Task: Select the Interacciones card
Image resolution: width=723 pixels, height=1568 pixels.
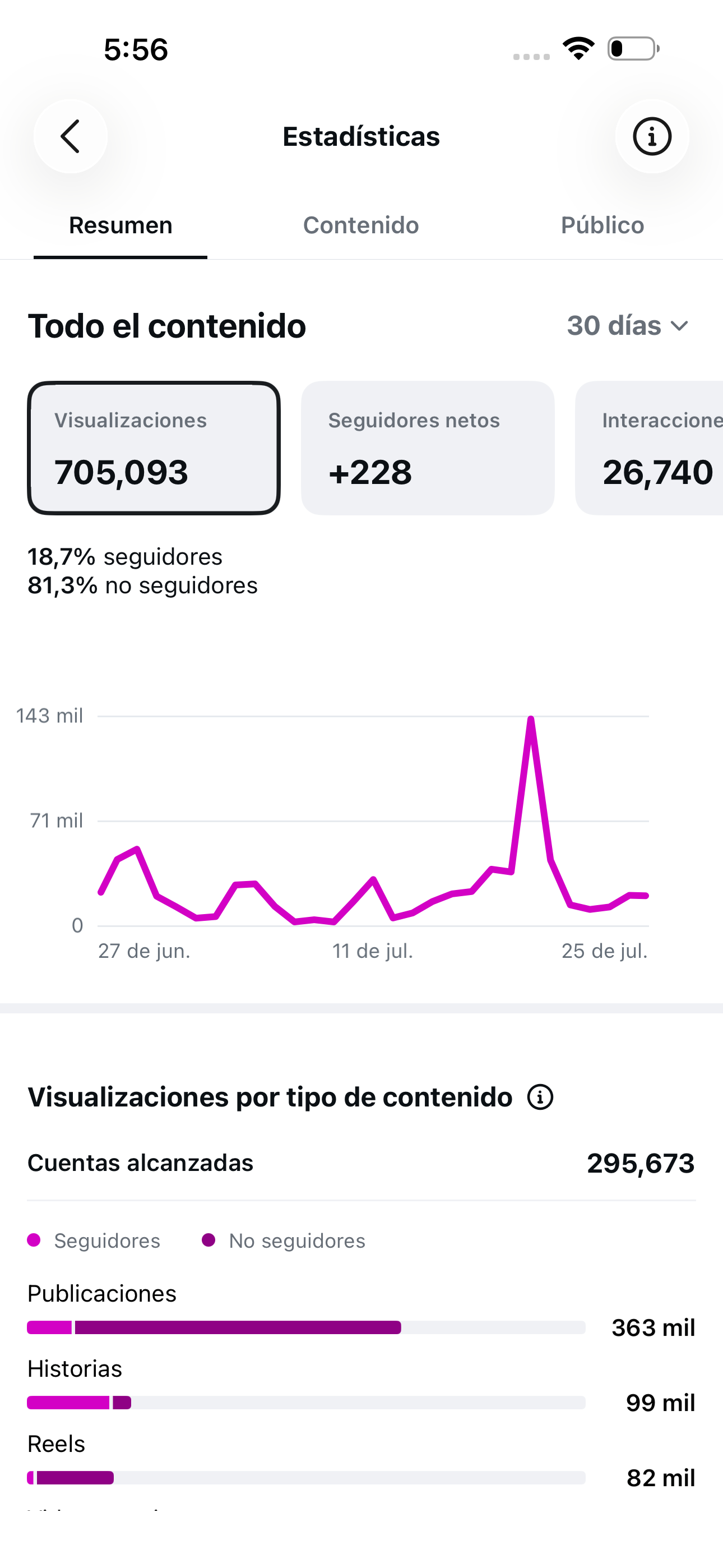Action: click(x=650, y=448)
